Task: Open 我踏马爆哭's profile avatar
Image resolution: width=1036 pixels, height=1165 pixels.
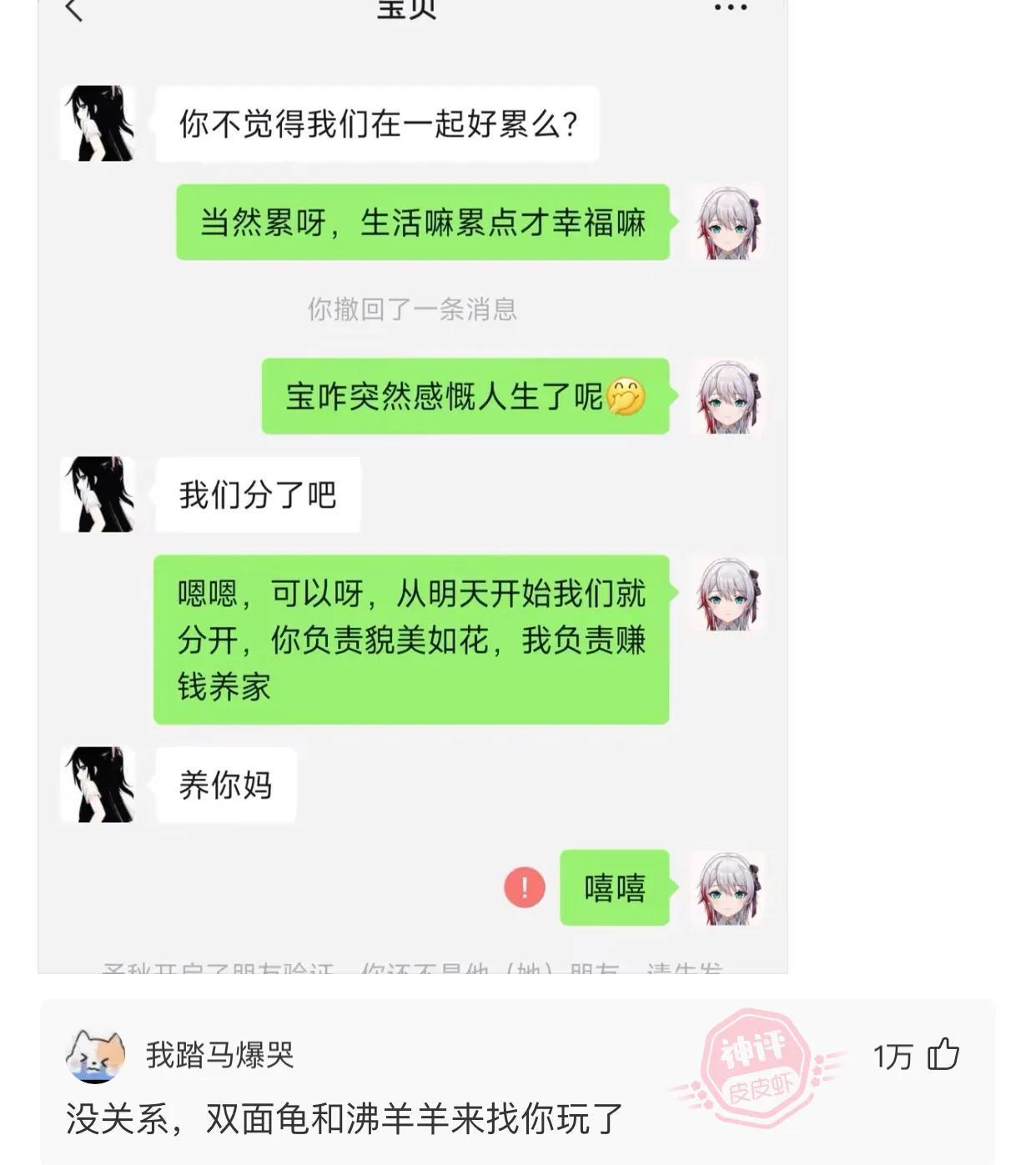Action: pos(95,1056)
